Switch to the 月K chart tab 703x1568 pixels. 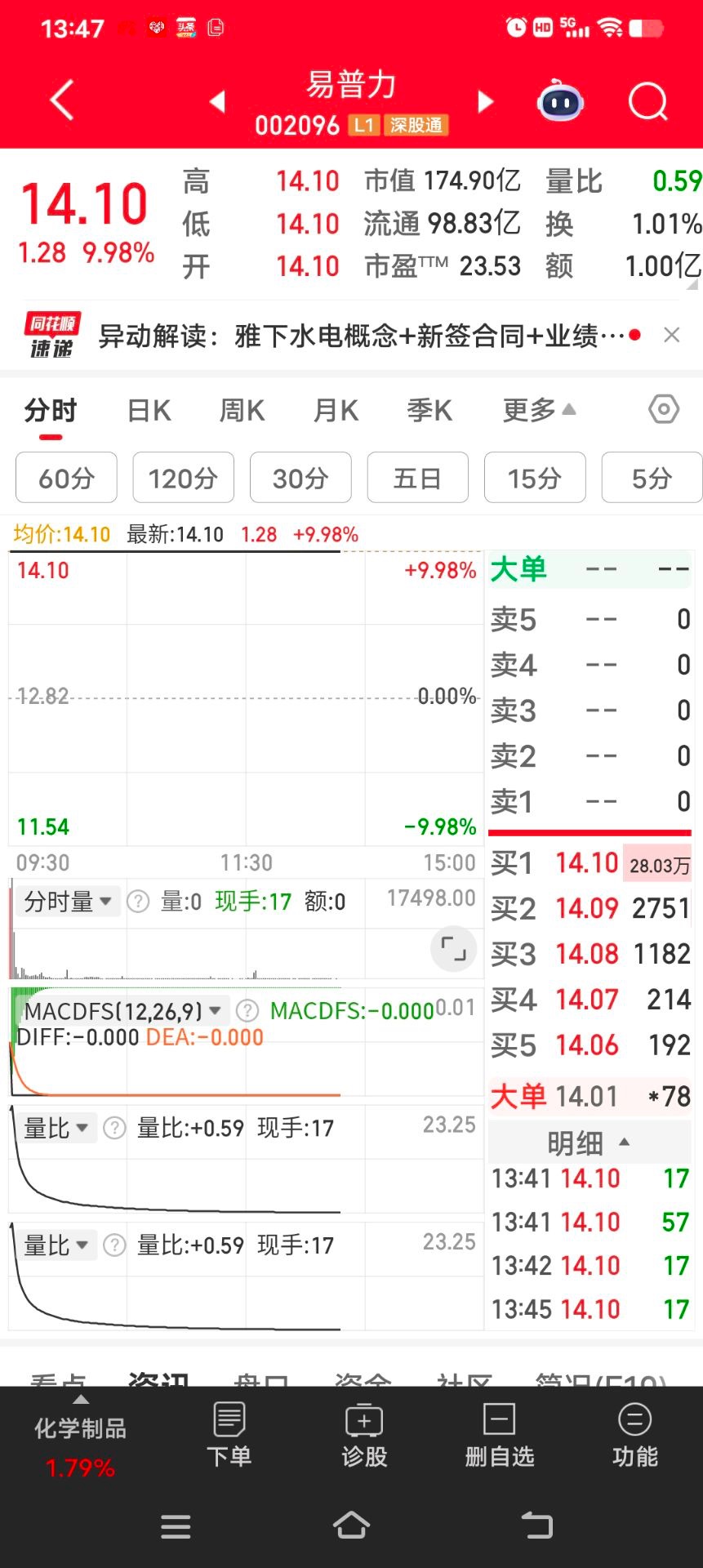(336, 410)
